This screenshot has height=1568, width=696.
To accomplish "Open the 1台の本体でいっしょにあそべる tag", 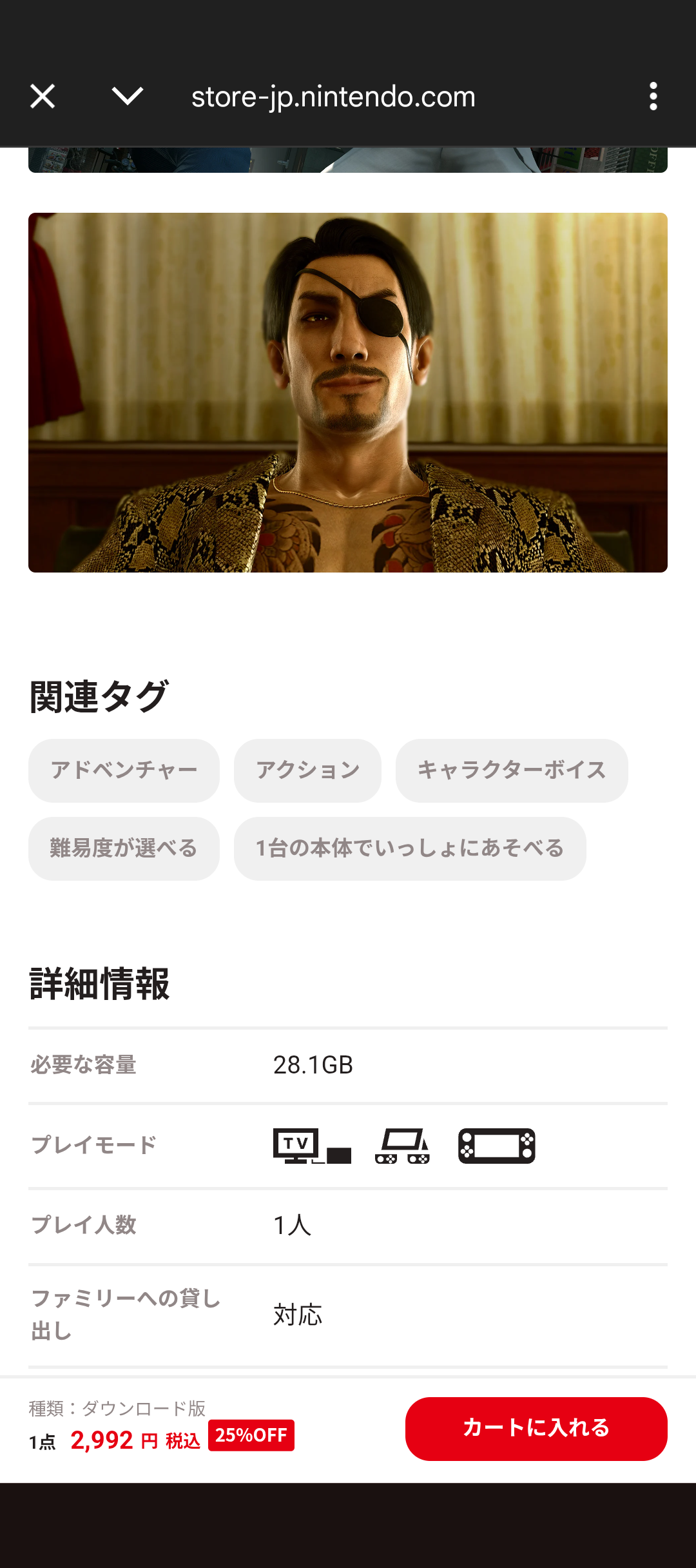I will (410, 848).
